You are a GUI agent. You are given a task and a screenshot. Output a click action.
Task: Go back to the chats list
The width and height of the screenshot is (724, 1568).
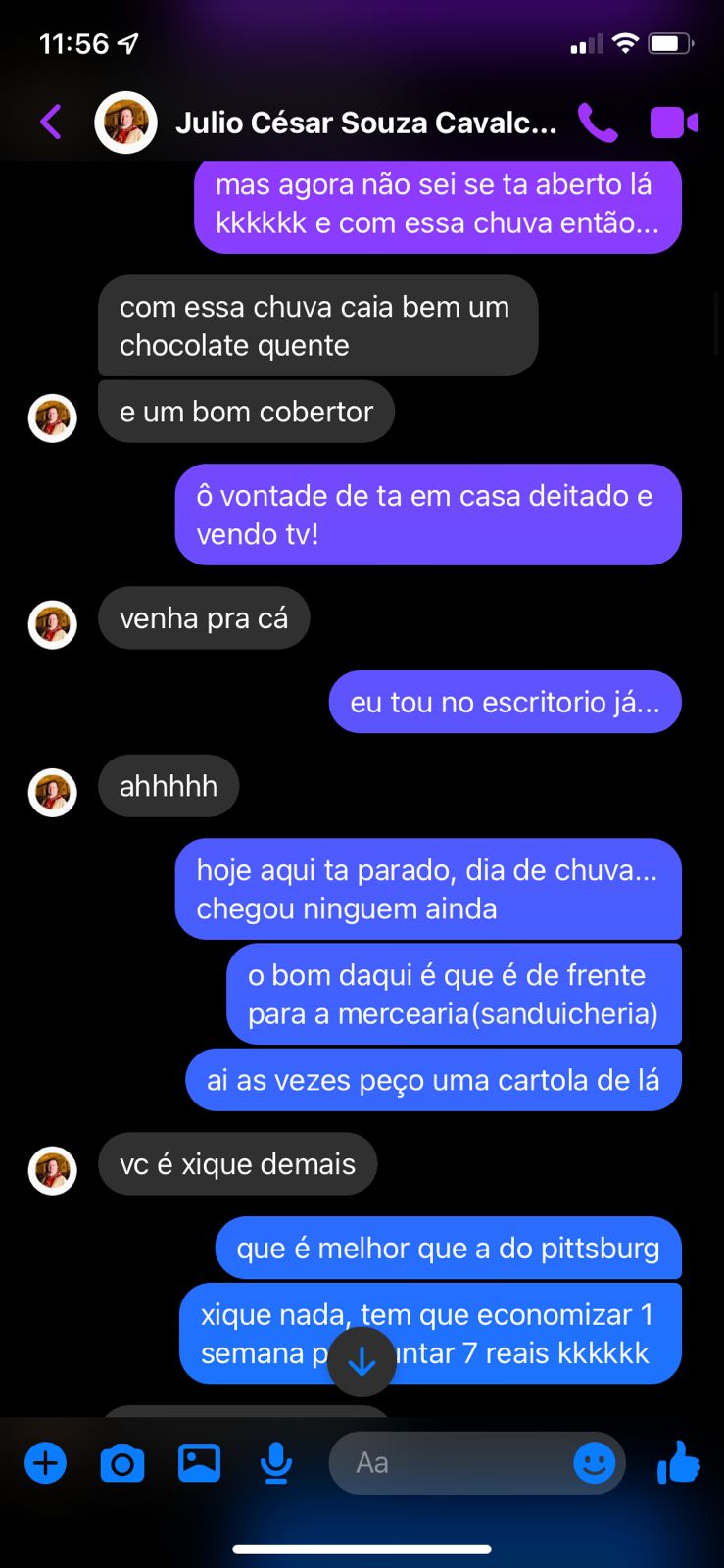tap(51, 122)
